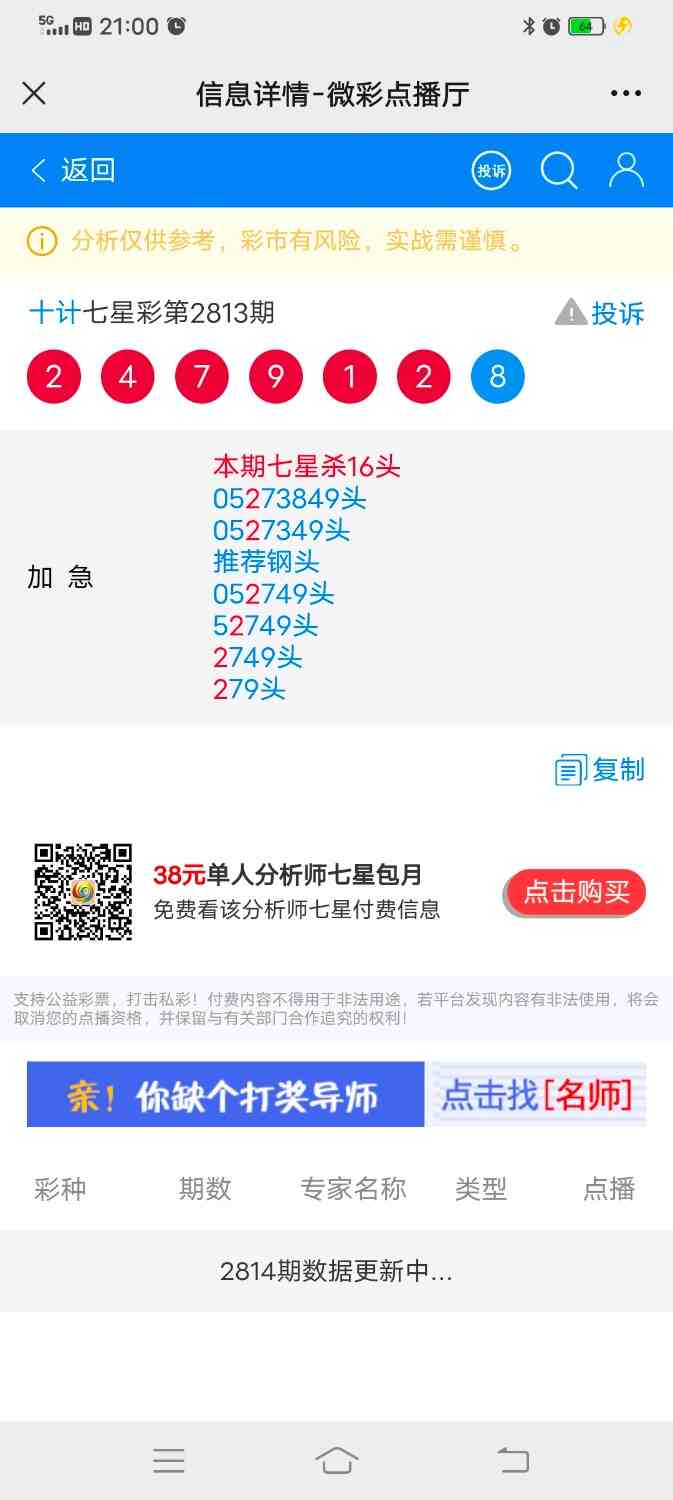Tap the system back button
Screen dimensions: 673x1500
(x=513, y=1460)
